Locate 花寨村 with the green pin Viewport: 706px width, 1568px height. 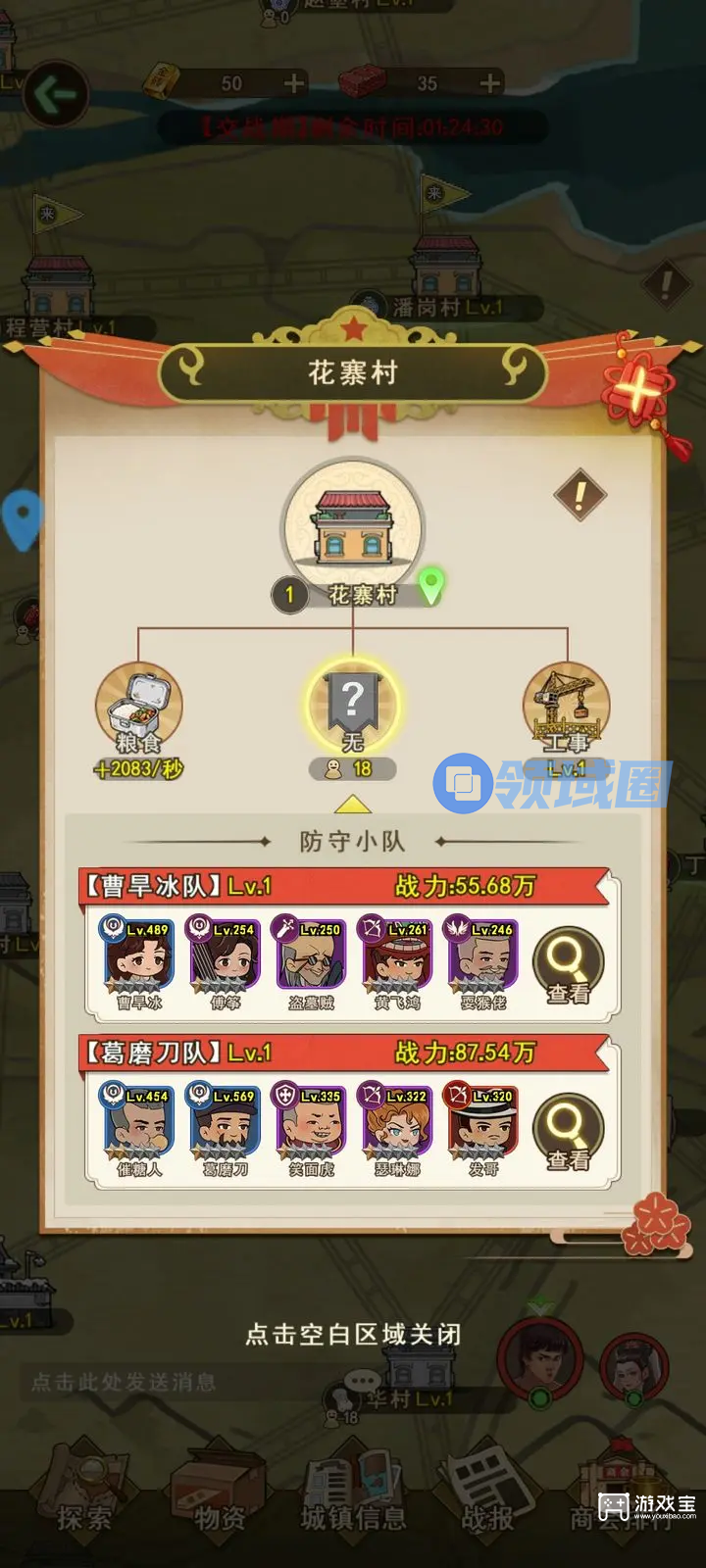430,586
